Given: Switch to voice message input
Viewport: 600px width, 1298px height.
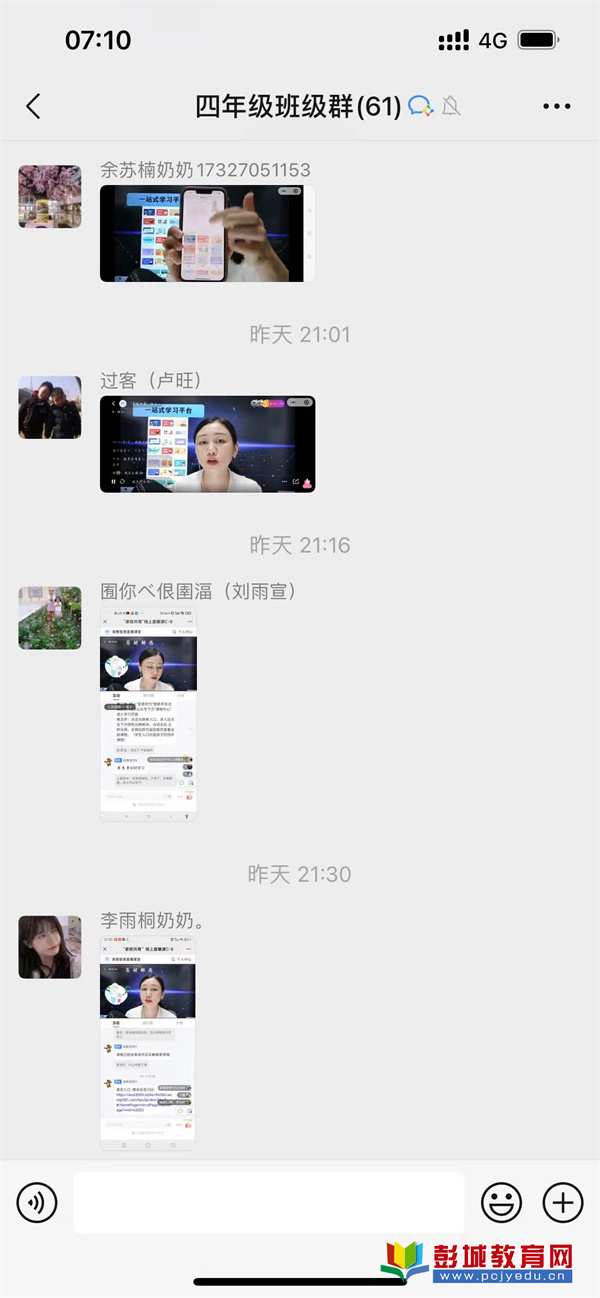Looking at the screenshot, I should 37,1202.
